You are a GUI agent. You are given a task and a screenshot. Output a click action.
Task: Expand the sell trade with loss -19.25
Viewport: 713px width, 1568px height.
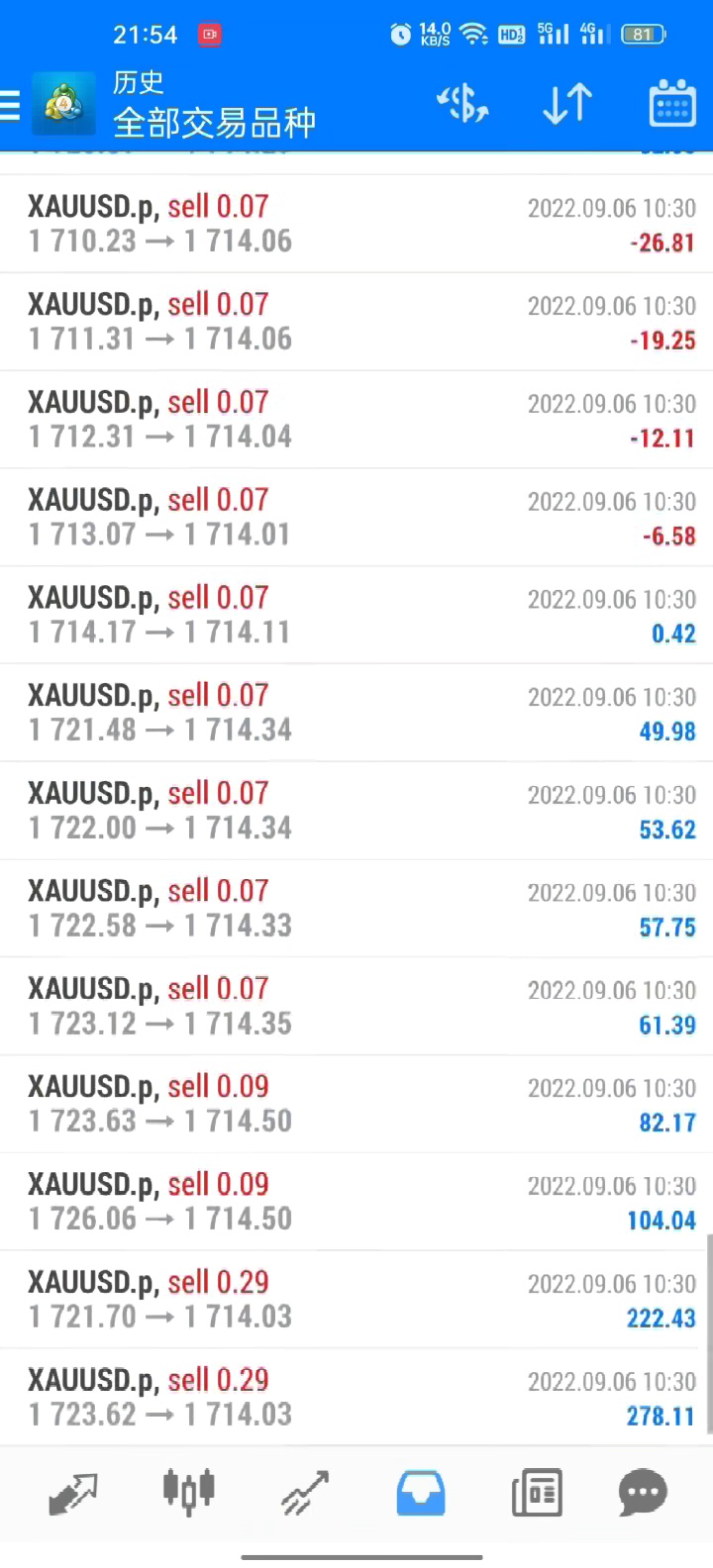pos(356,322)
